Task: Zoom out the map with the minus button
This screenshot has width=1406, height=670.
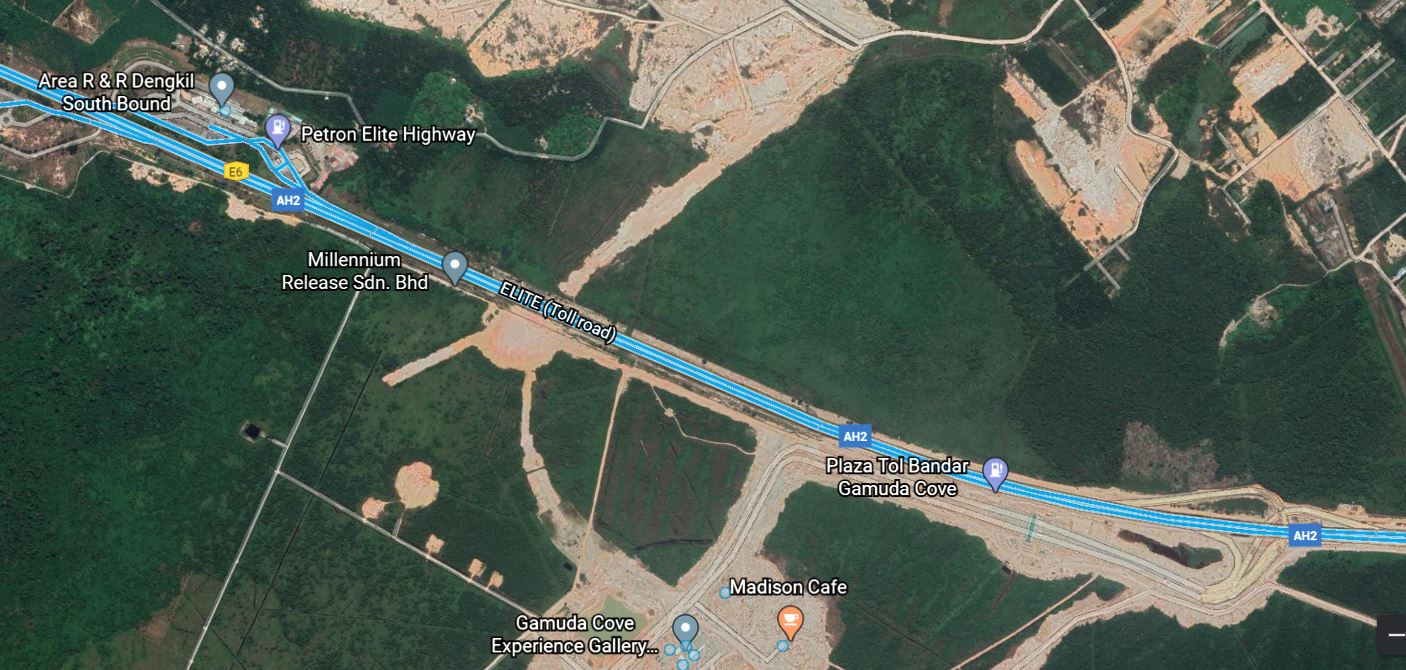Action: point(1395,636)
